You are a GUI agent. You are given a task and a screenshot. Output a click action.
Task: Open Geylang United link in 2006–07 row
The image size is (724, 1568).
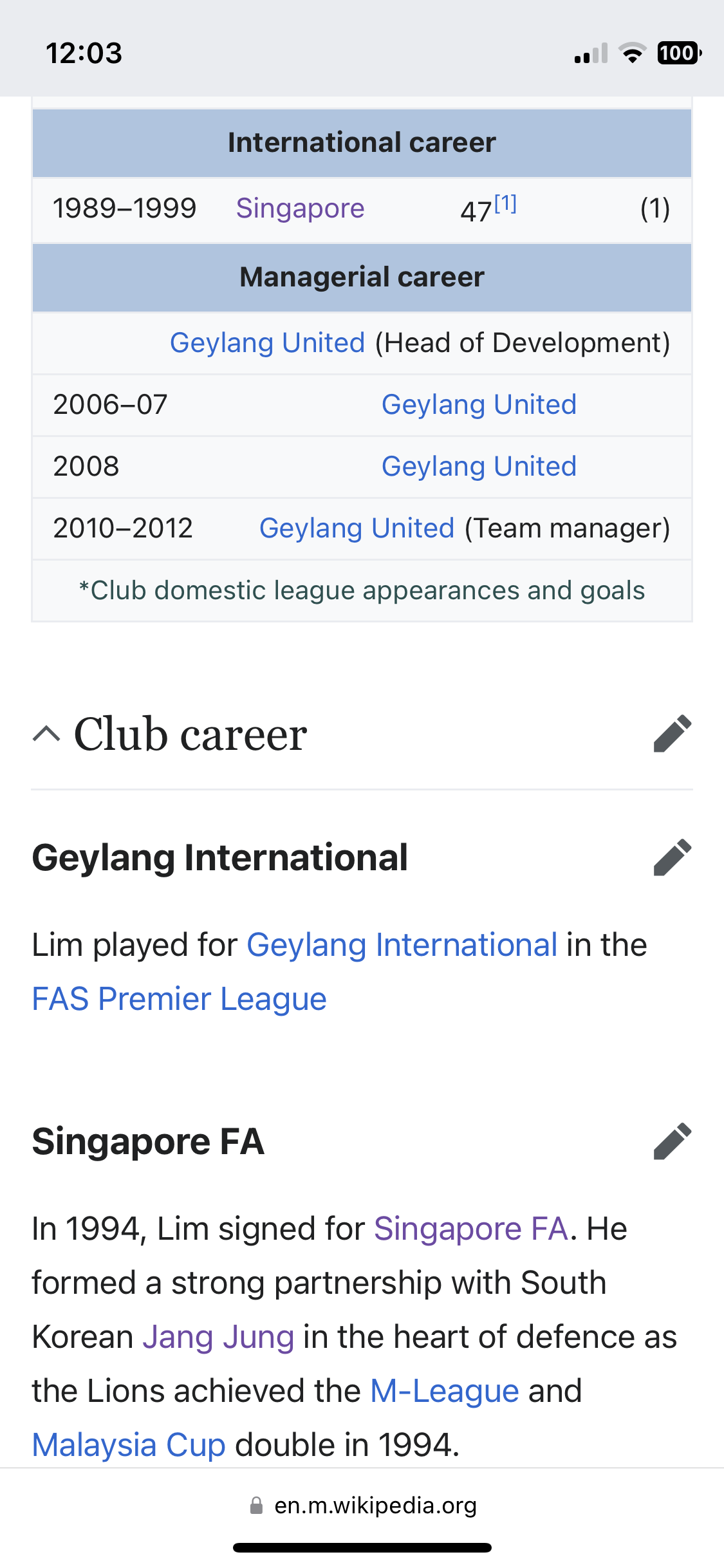click(x=479, y=405)
